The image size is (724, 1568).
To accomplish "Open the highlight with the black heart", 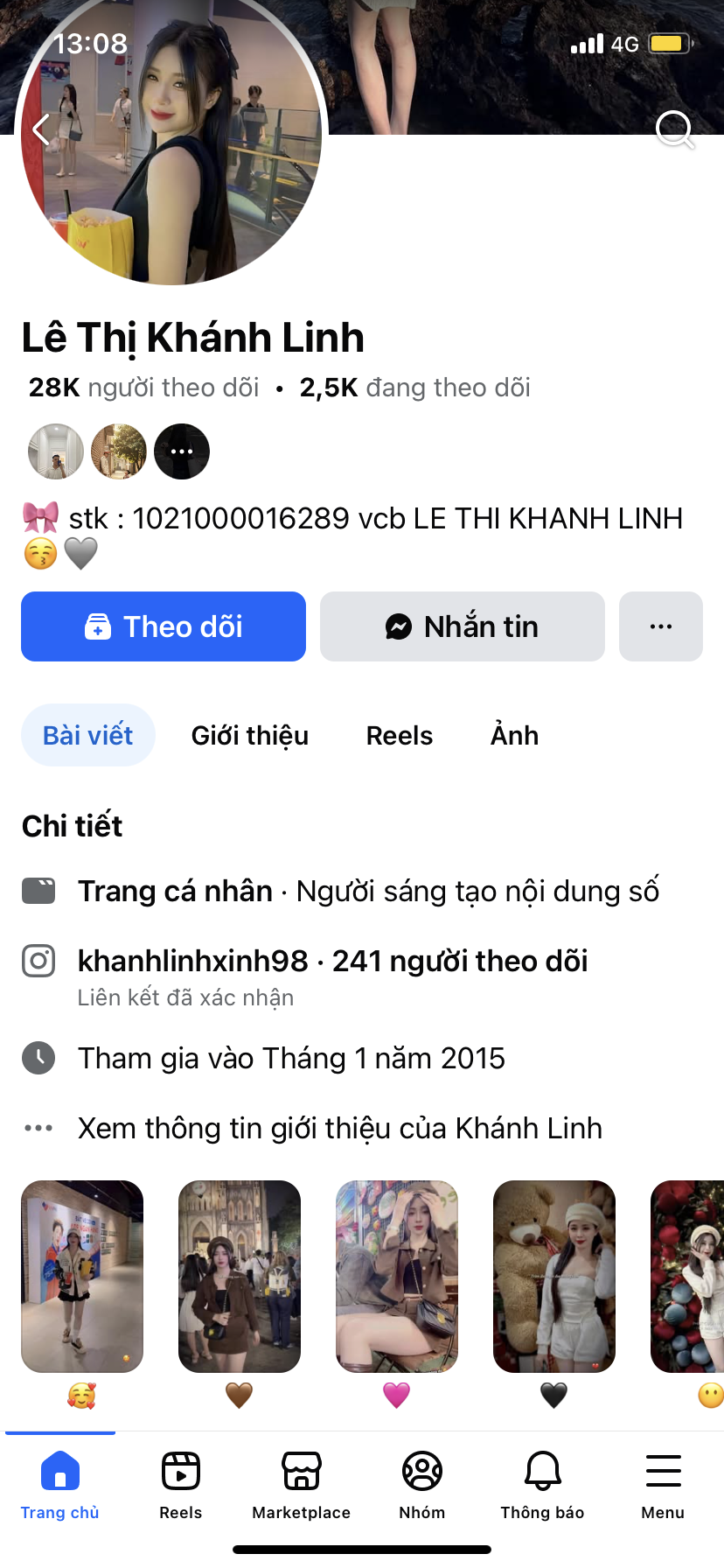I will point(554,1277).
